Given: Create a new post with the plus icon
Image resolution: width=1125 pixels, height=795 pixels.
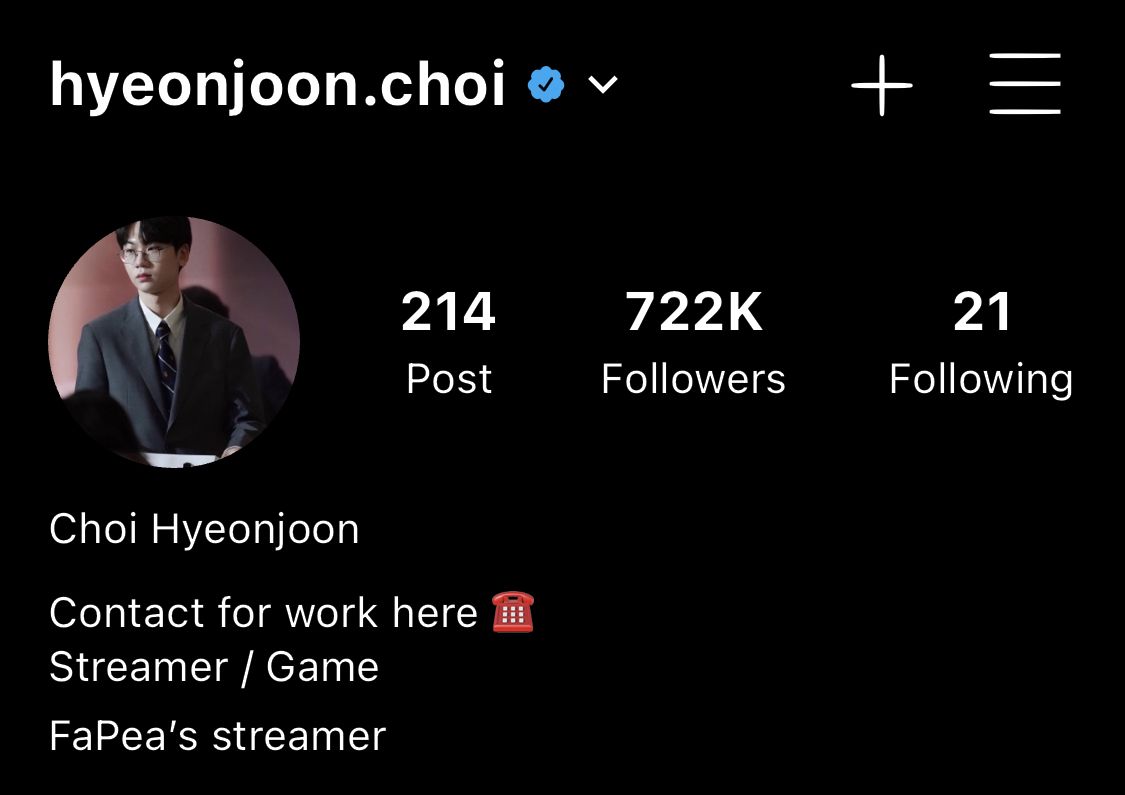Looking at the screenshot, I should pyautogui.click(x=882, y=85).
